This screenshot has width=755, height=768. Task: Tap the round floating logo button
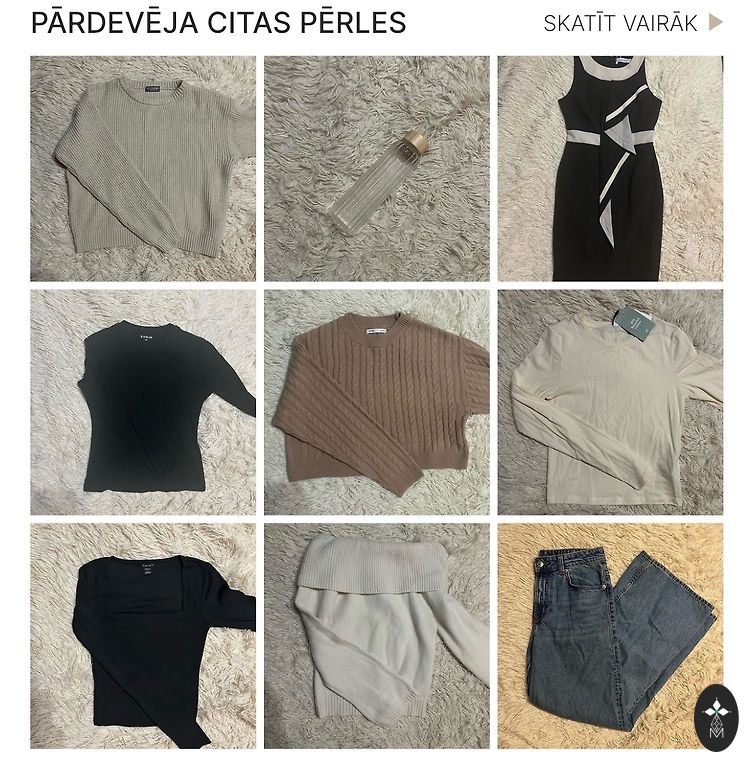716,717
